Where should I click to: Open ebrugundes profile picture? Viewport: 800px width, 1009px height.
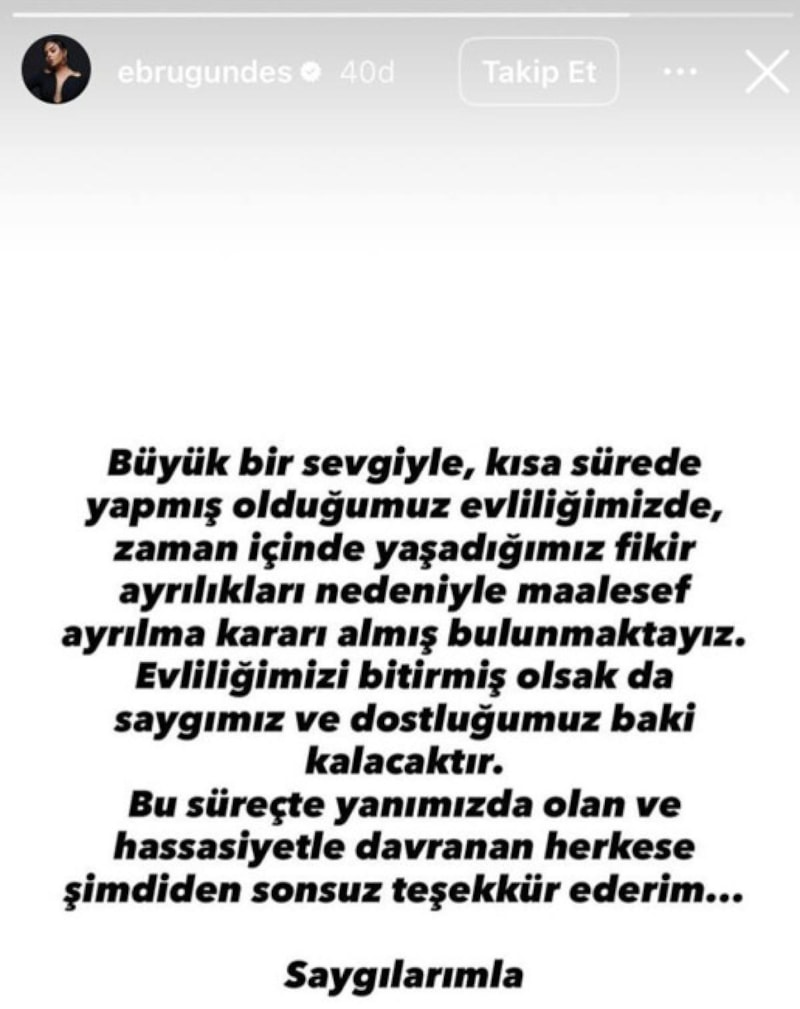click(x=57, y=74)
